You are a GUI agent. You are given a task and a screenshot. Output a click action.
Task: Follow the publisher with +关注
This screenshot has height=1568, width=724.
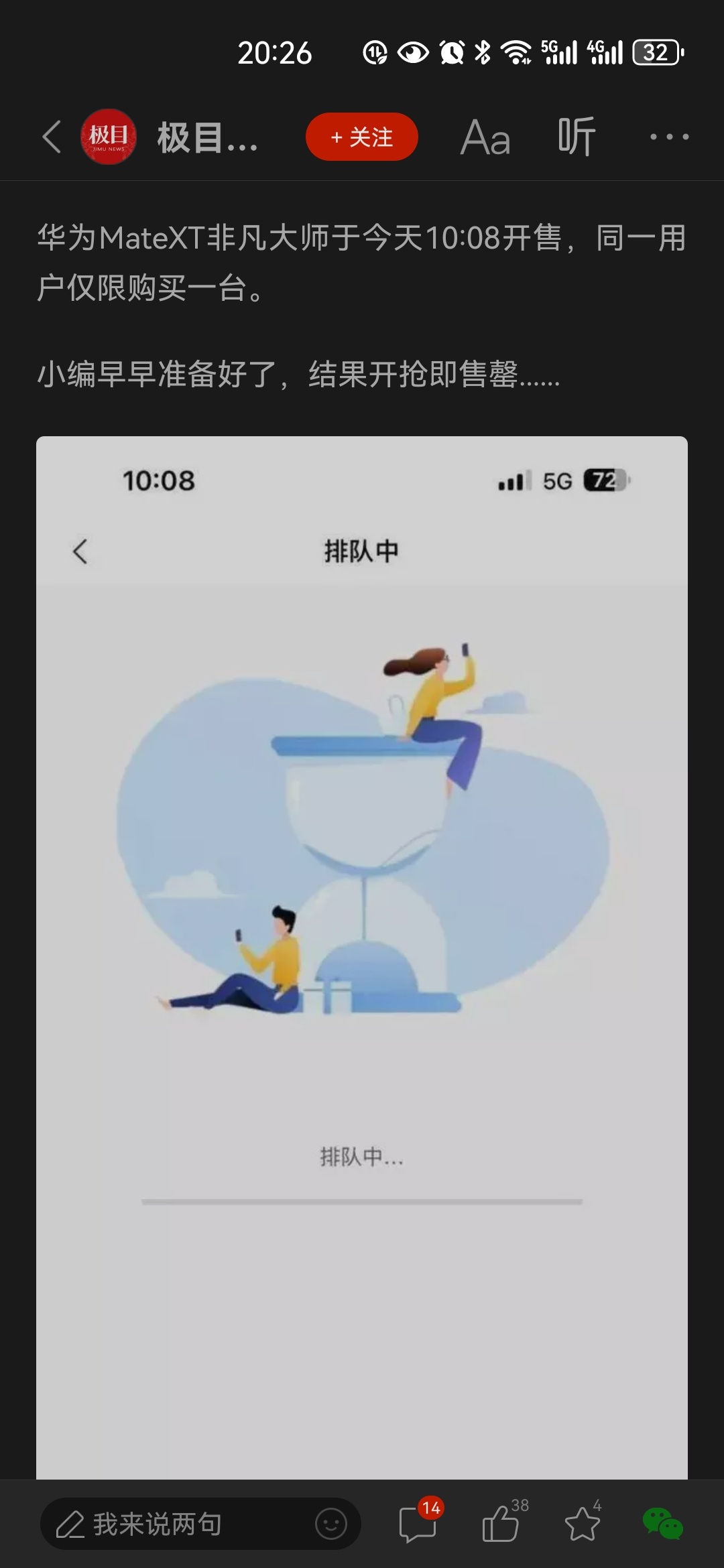click(x=362, y=137)
